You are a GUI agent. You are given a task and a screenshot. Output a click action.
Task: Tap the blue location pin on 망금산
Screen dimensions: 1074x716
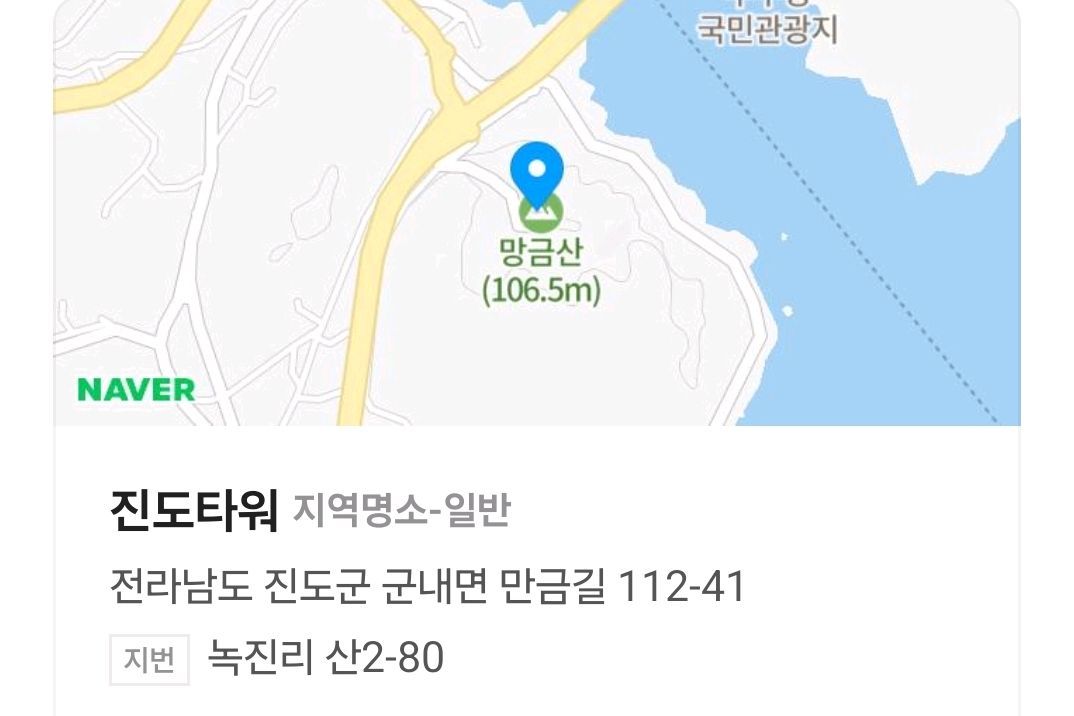point(537,172)
